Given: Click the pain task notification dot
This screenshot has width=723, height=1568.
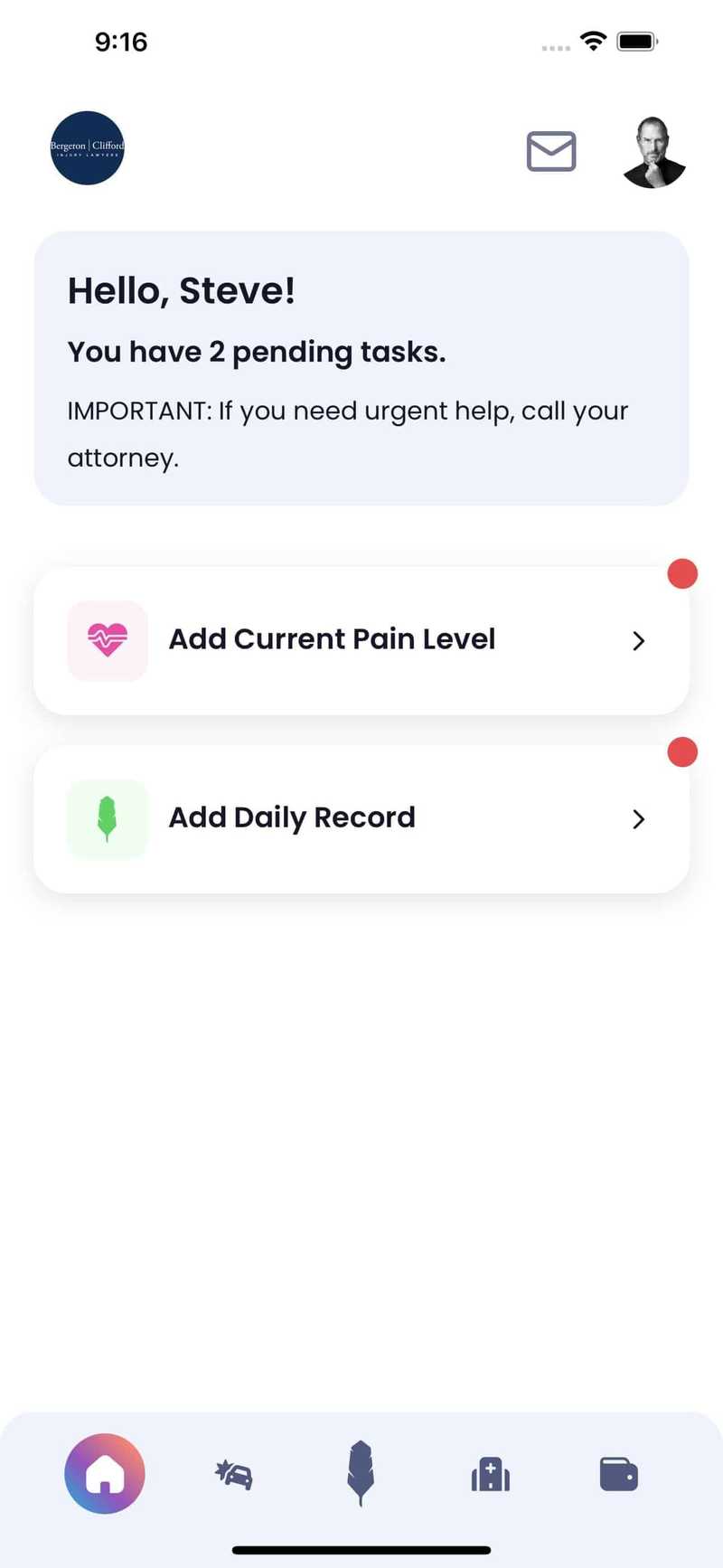Looking at the screenshot, I should tap(682, 573).
